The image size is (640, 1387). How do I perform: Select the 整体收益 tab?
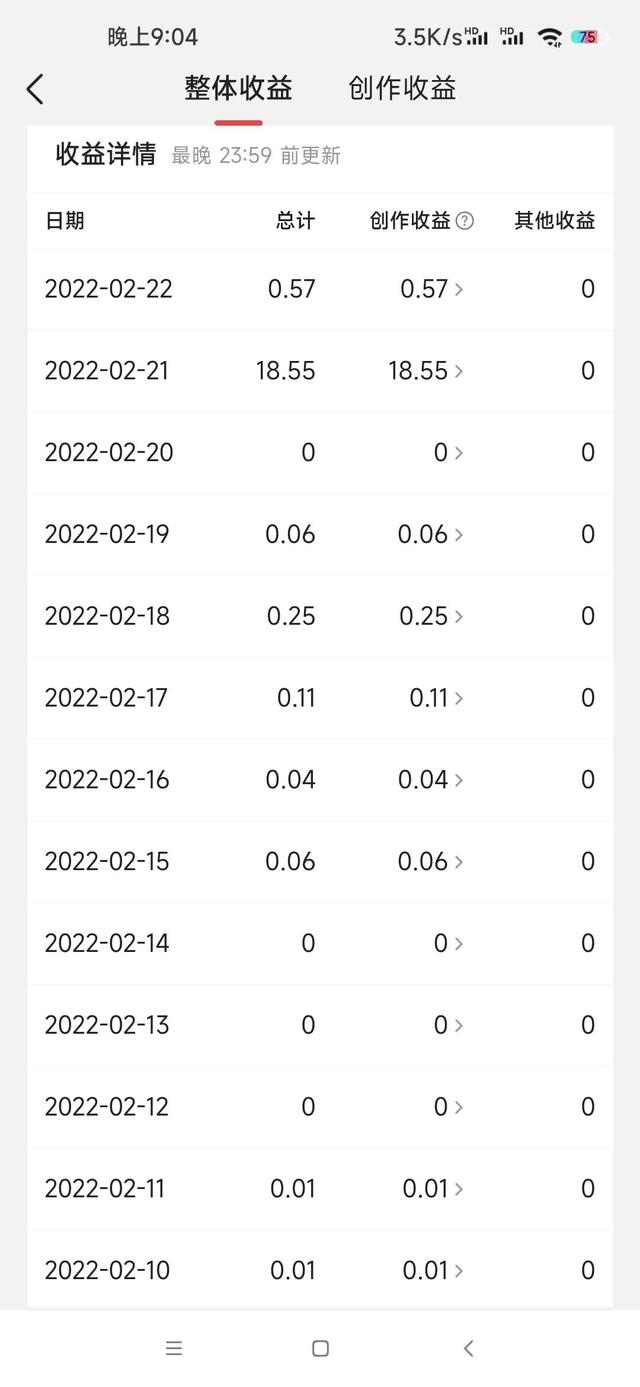click(x=238, y=88)
